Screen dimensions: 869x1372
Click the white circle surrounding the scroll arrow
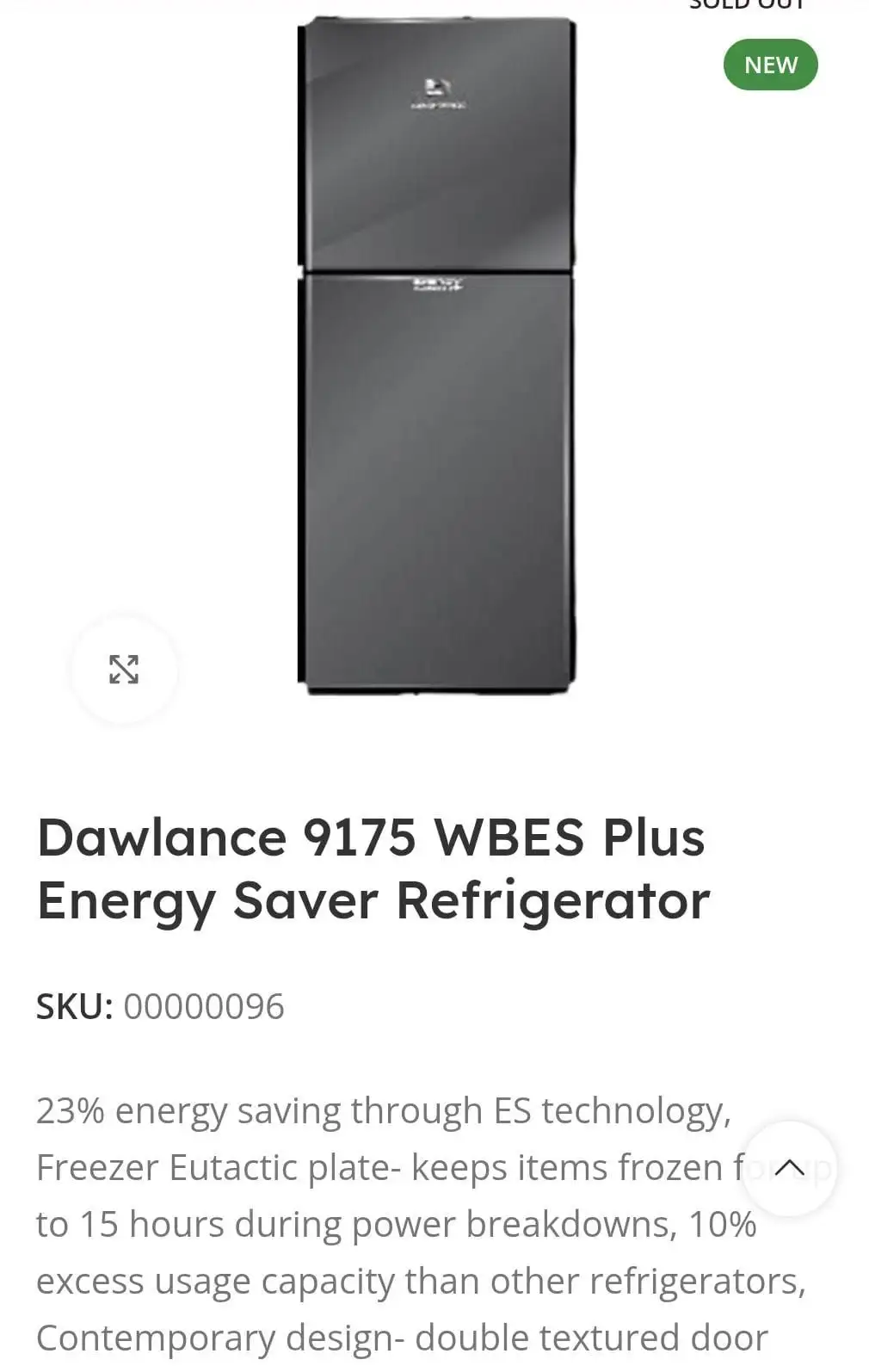[788, 1168]
